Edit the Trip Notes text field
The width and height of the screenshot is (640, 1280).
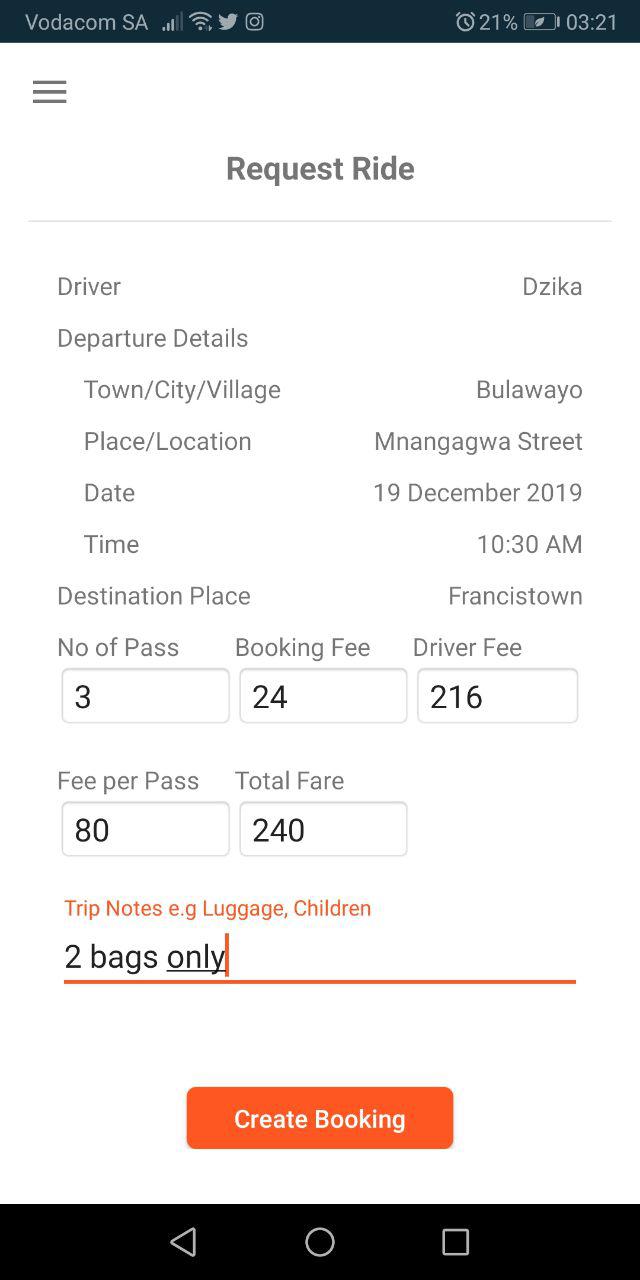320,956
